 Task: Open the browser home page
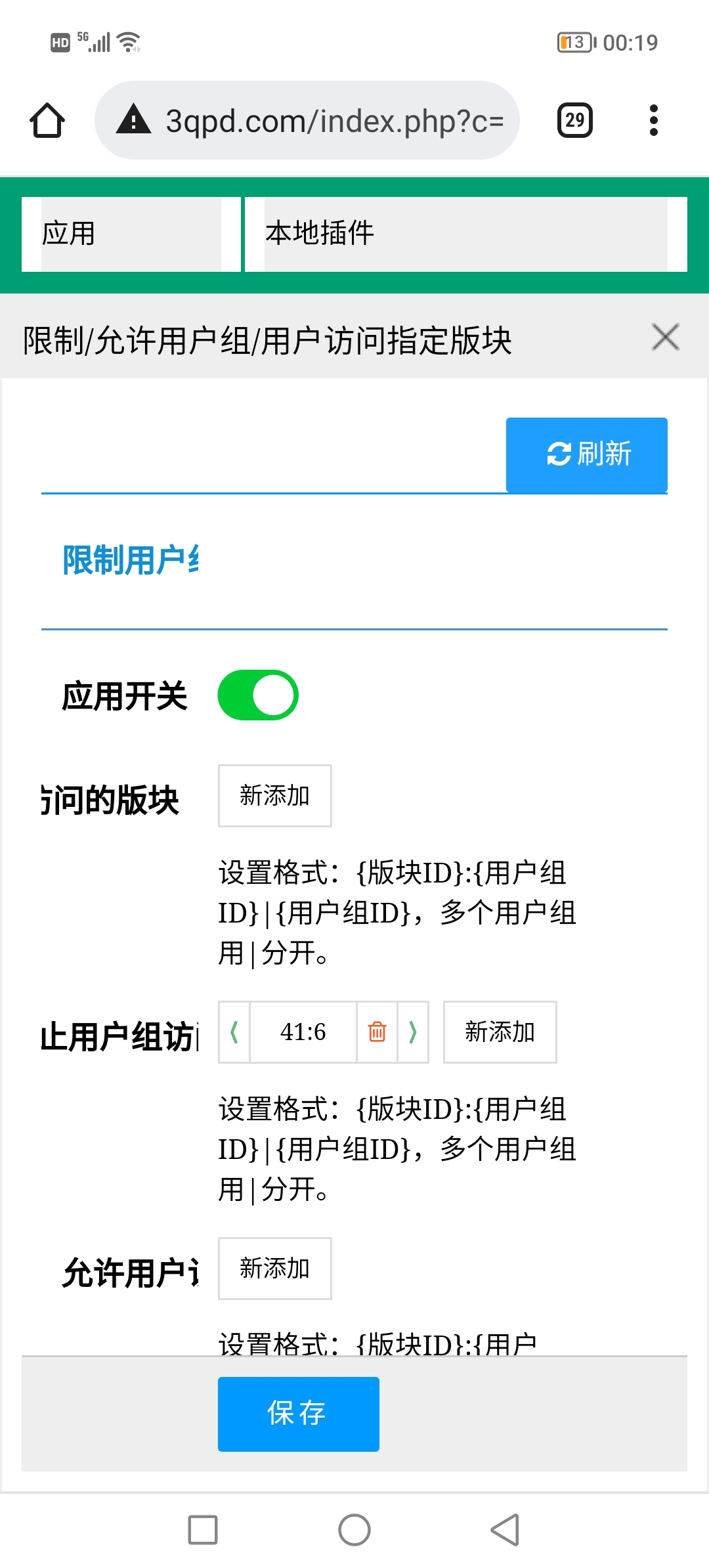[x=47, y=121]
